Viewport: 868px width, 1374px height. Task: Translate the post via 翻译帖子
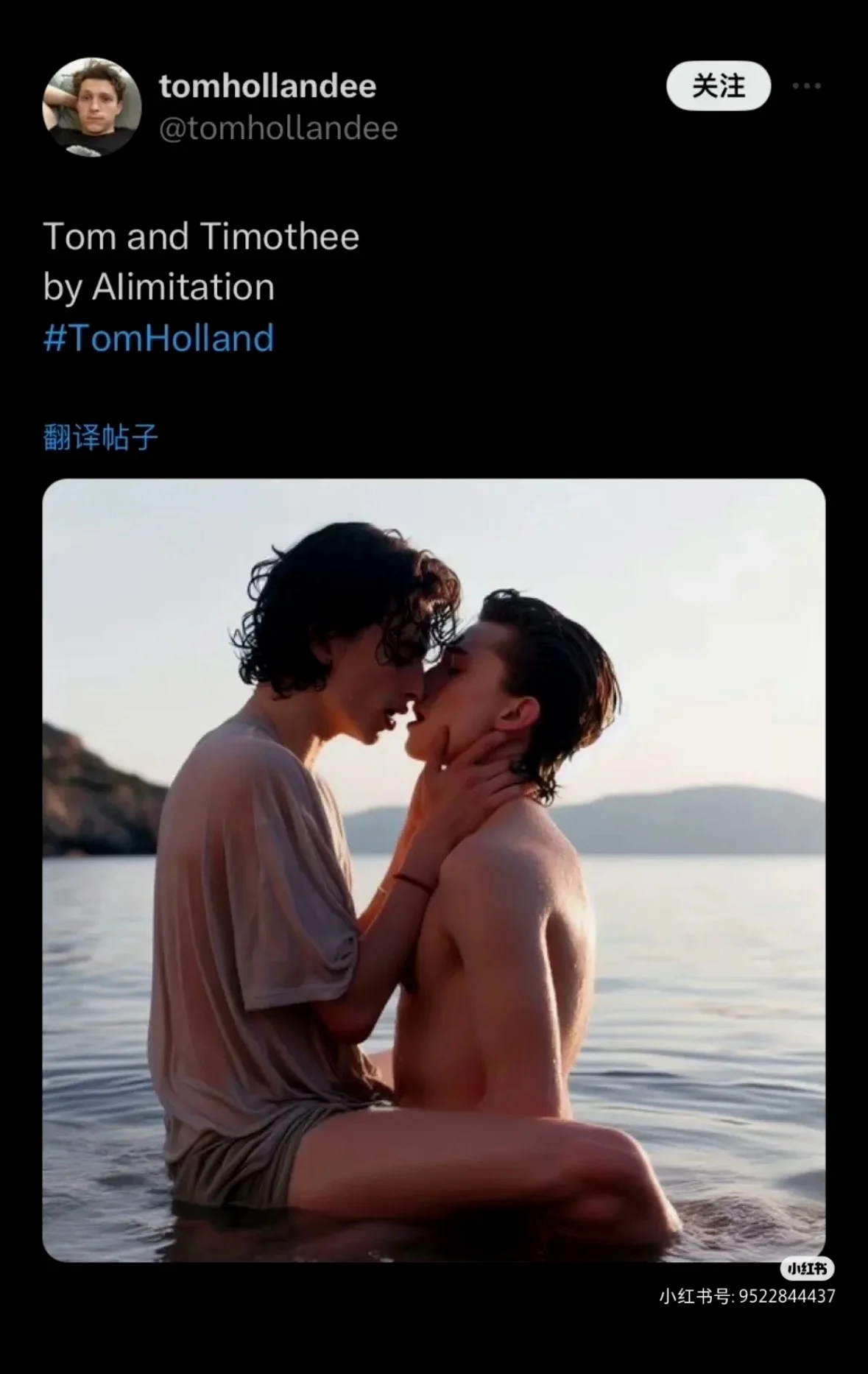(x=101, y=437)
